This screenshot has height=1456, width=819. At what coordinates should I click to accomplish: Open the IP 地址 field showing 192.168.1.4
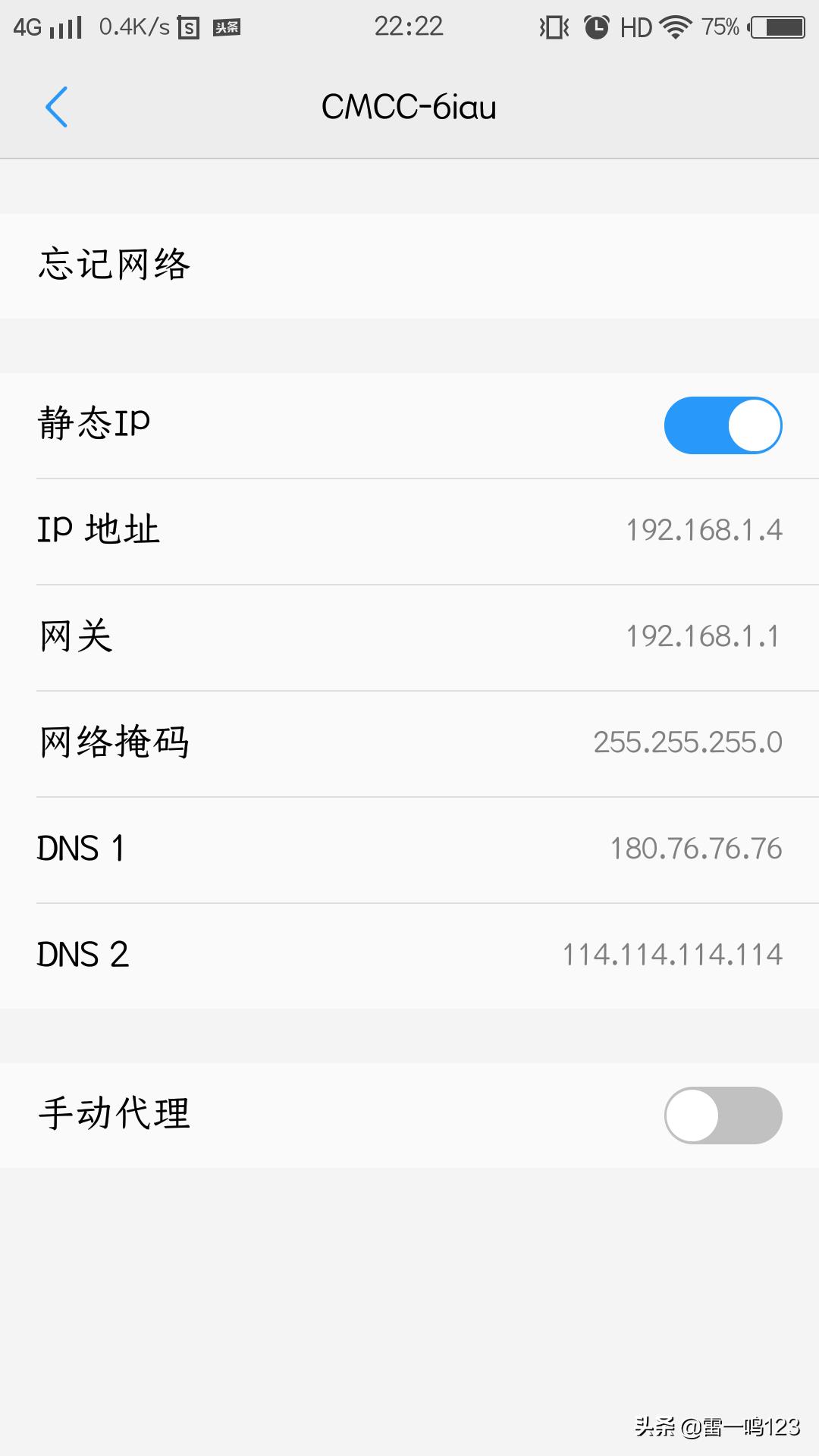click(x=409, y=530)
